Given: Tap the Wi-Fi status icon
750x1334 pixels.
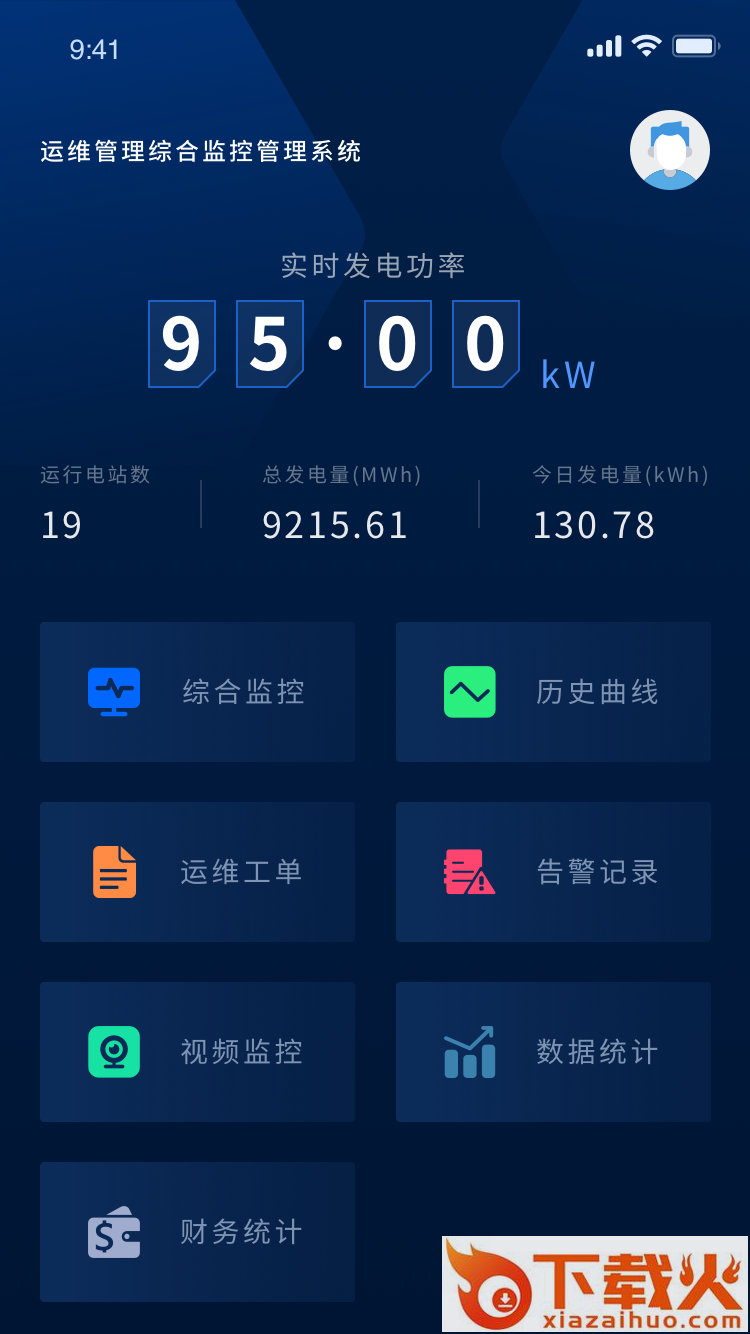Looking at the screenshot, I should pos(645,45).
